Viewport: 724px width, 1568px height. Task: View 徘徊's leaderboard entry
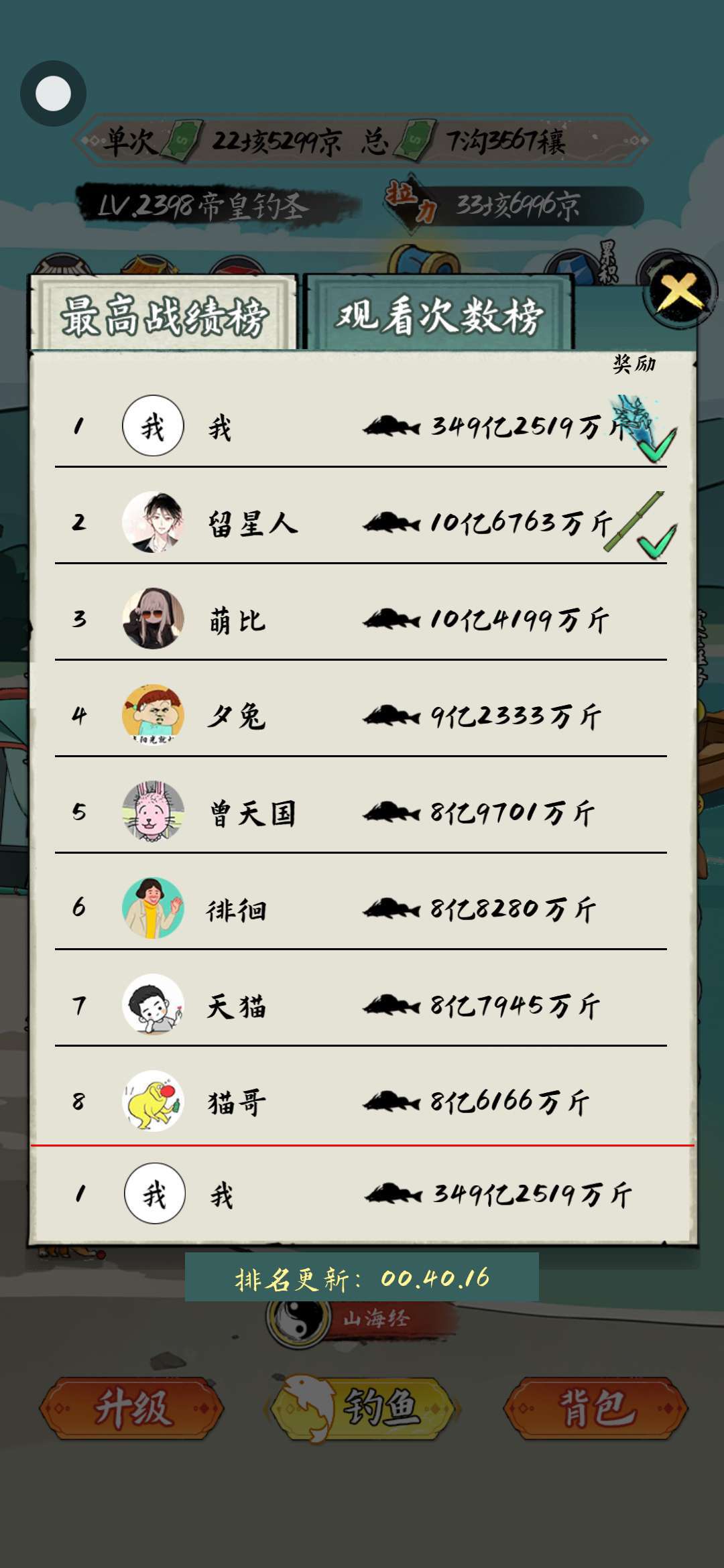(361, 909)
